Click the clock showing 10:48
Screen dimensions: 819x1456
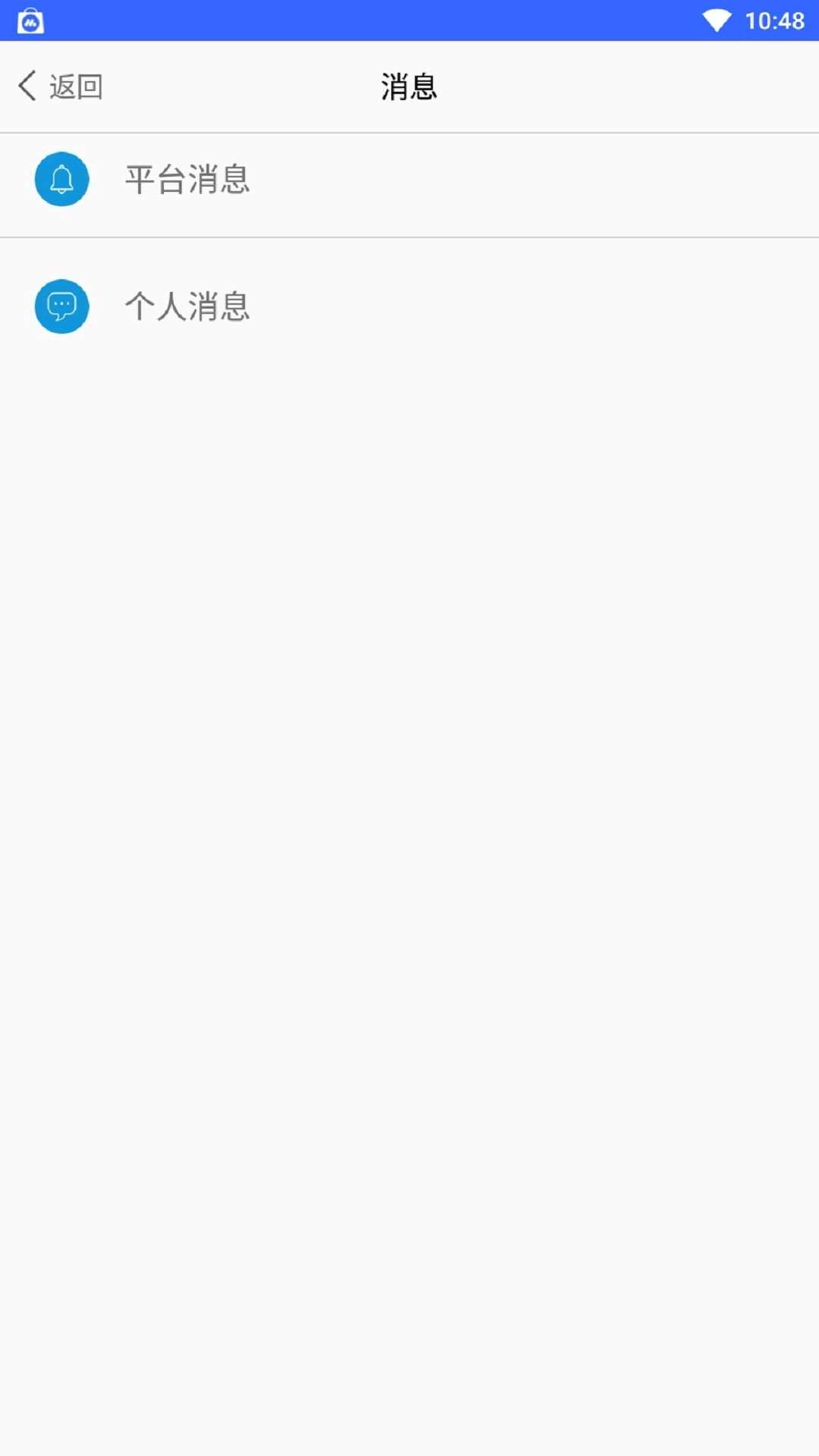tap(777, 20)
